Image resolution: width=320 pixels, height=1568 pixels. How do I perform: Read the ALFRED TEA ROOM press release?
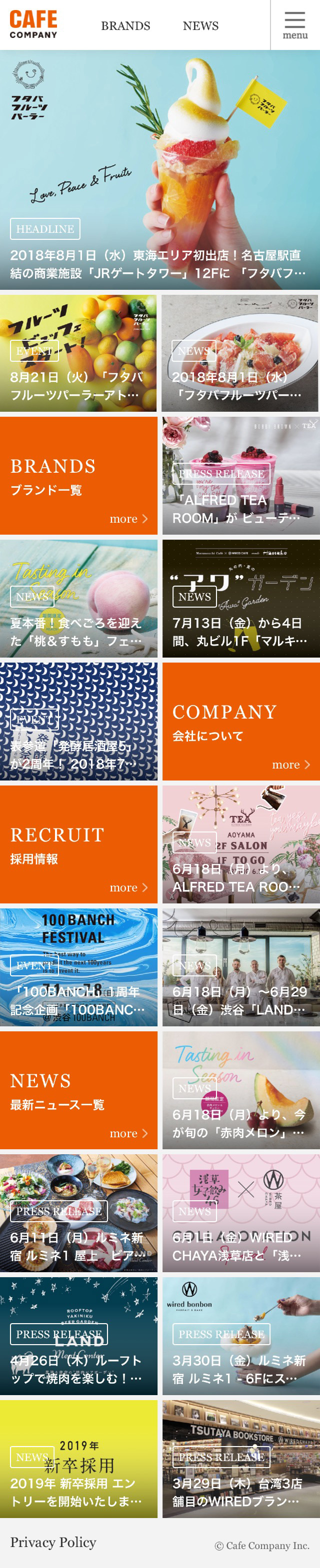pyautogui.click(x=241, y=475)
